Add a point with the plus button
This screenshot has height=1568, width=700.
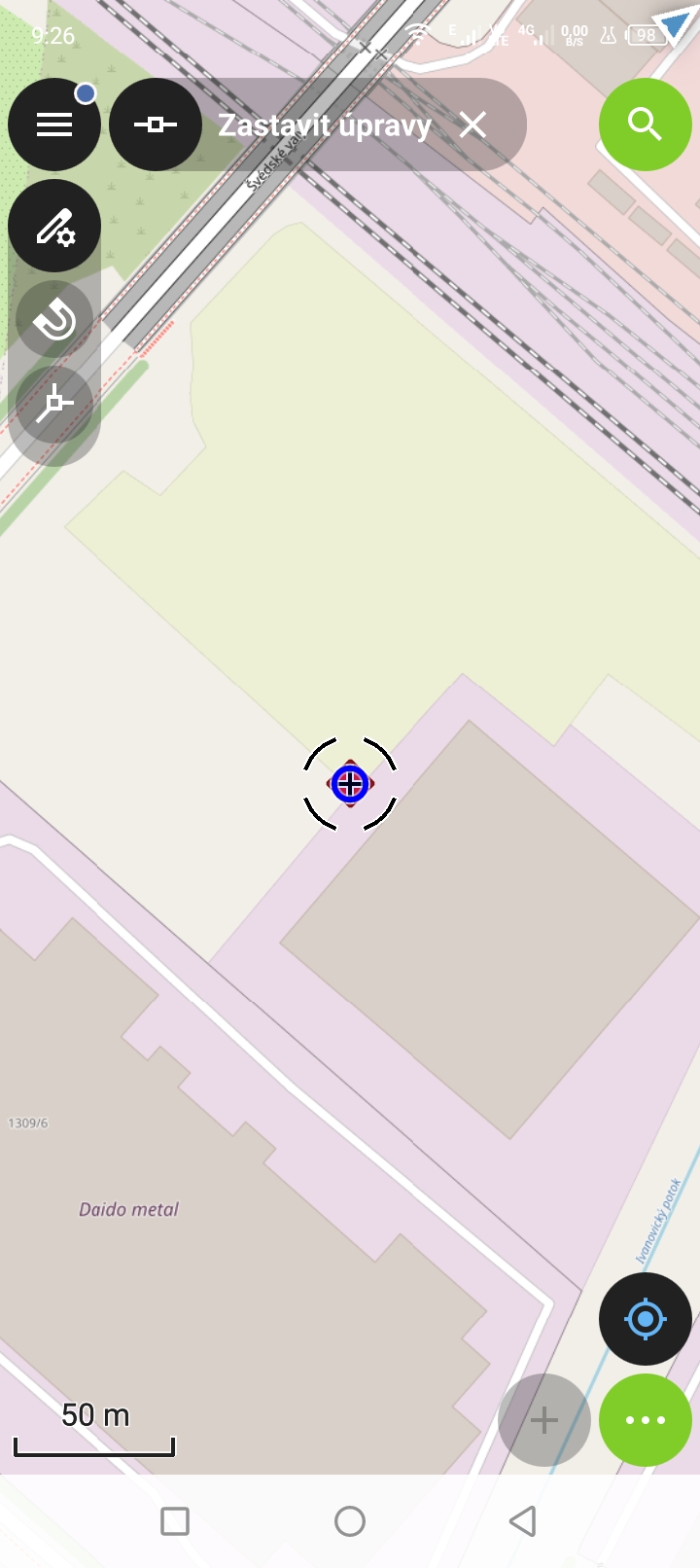click(543, 1420)
